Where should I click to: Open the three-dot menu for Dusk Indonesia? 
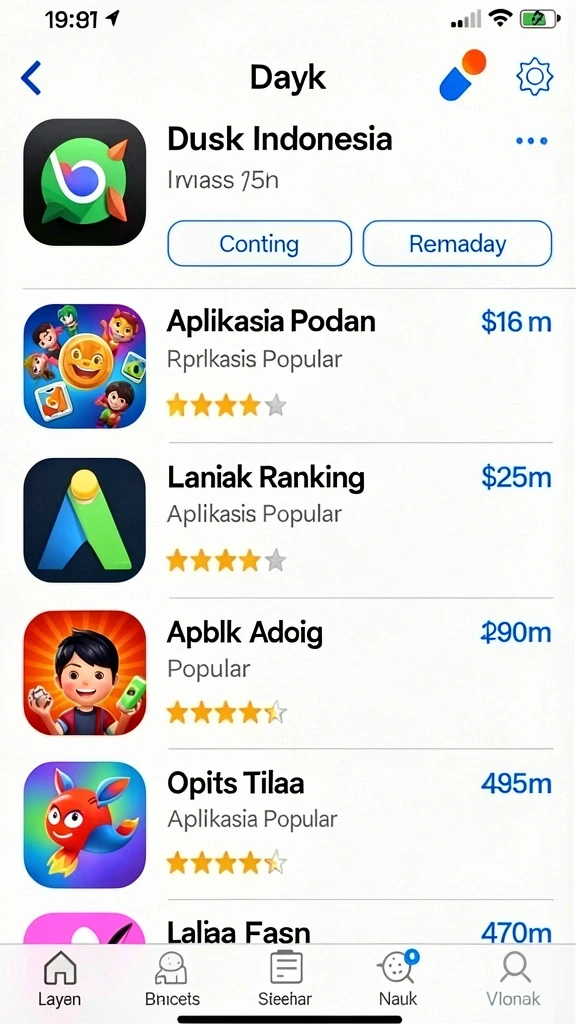531,140
